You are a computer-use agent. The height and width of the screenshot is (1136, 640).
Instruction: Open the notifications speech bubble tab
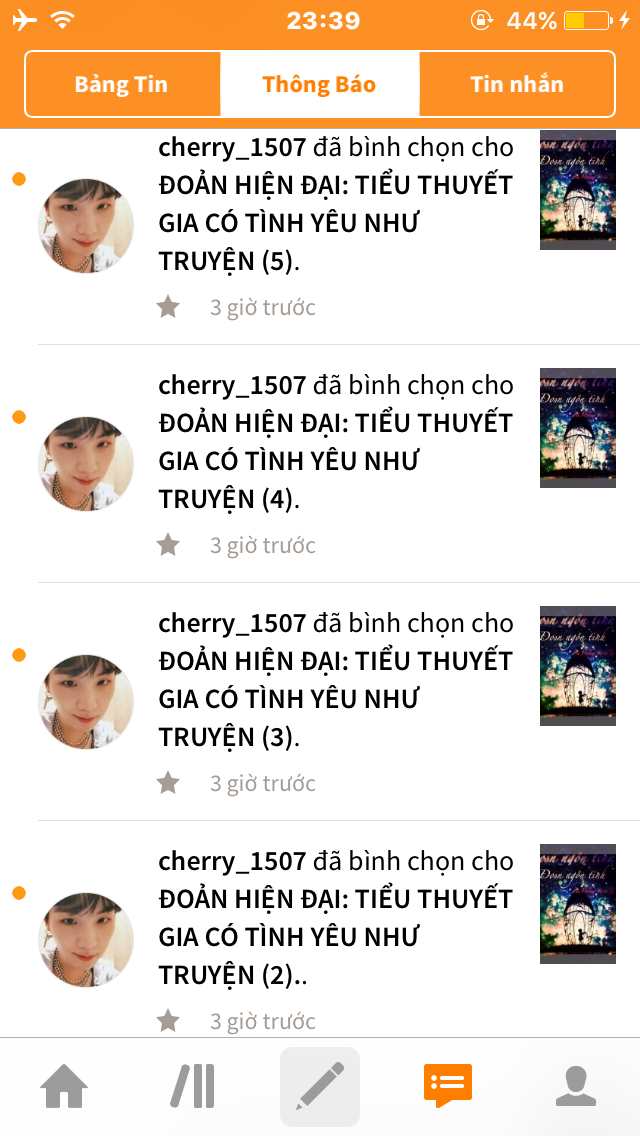point(448,1085)
